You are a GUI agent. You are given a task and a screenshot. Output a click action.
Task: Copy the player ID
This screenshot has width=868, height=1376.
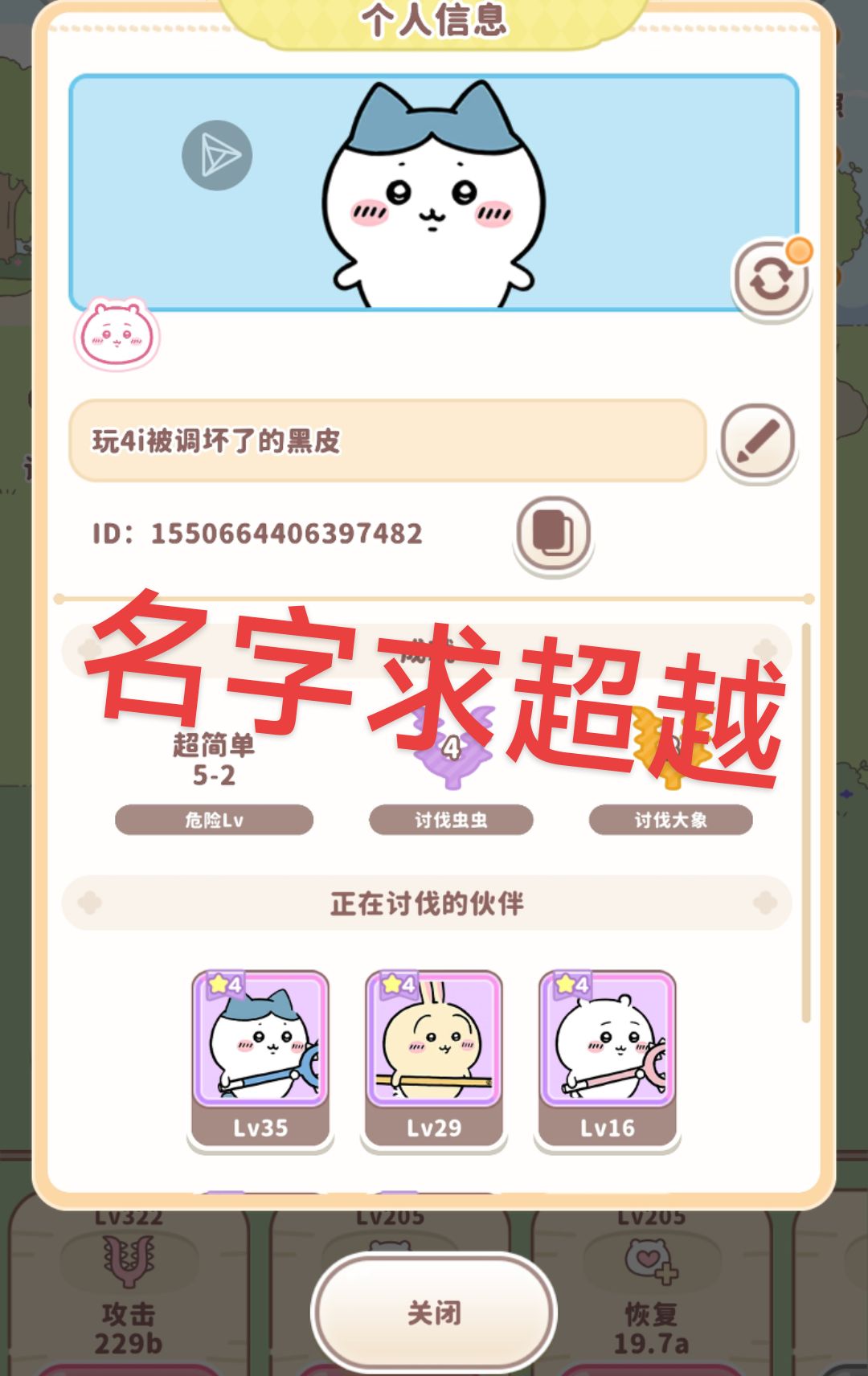[x=553, y=534]
